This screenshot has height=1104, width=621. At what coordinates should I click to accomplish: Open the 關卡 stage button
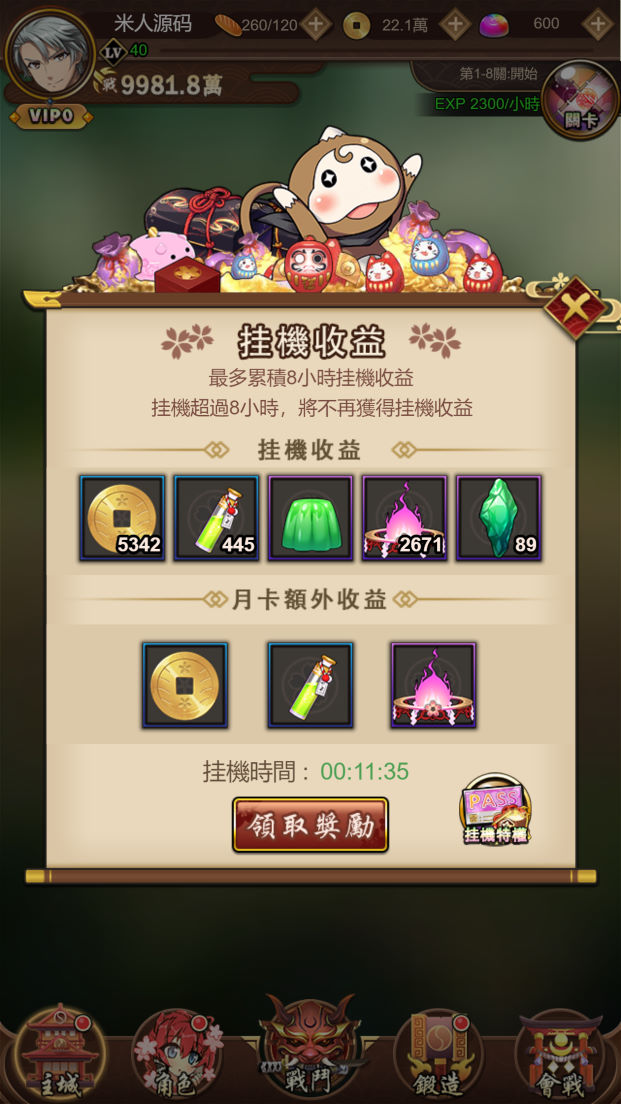579,100
